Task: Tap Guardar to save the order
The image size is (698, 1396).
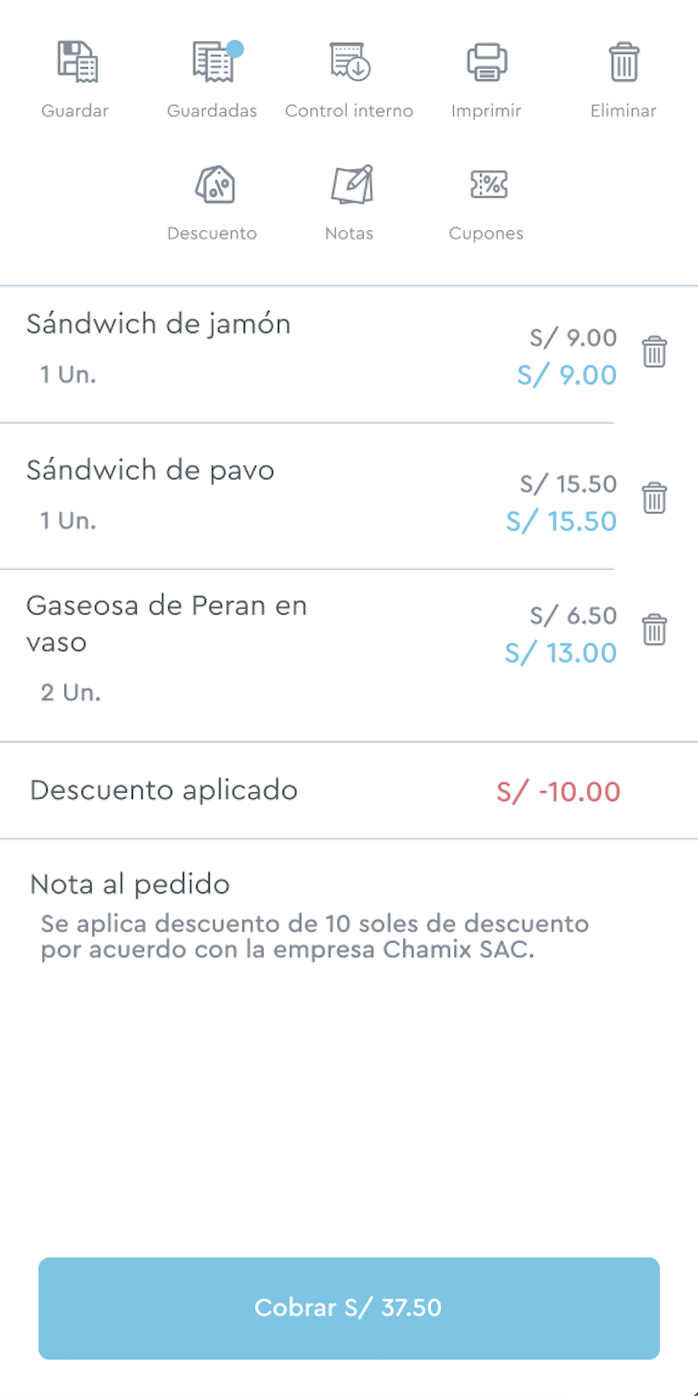Action: click(75, 78)
